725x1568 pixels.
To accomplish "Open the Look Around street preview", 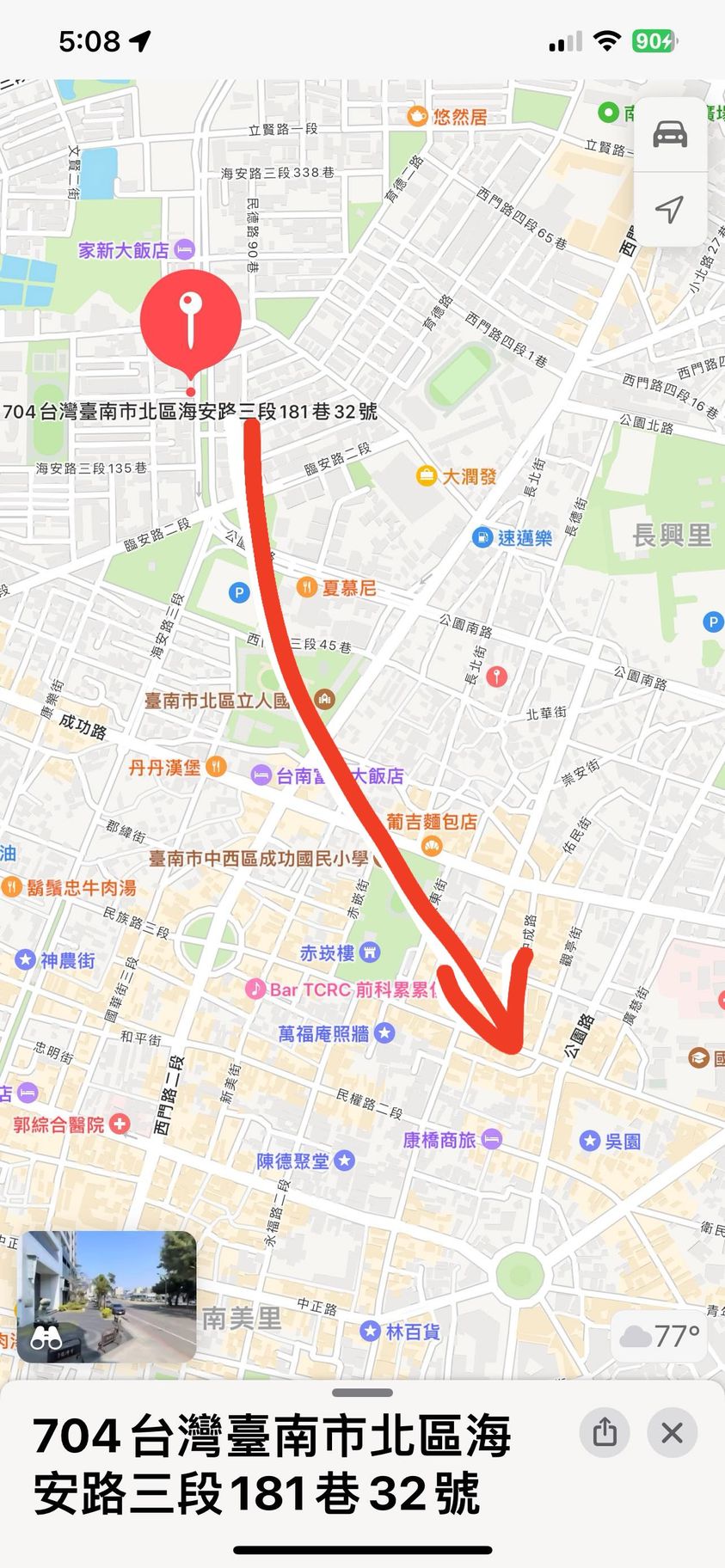I will tap(107, 1296).
